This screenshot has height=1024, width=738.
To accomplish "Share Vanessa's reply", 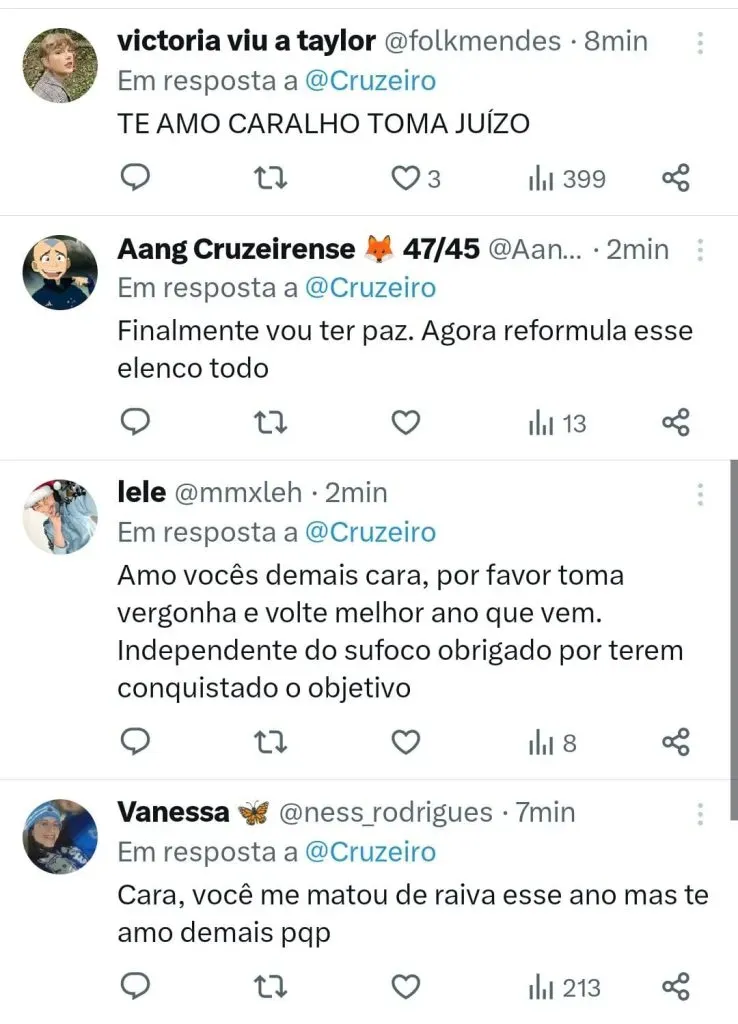I will point(677,988).
